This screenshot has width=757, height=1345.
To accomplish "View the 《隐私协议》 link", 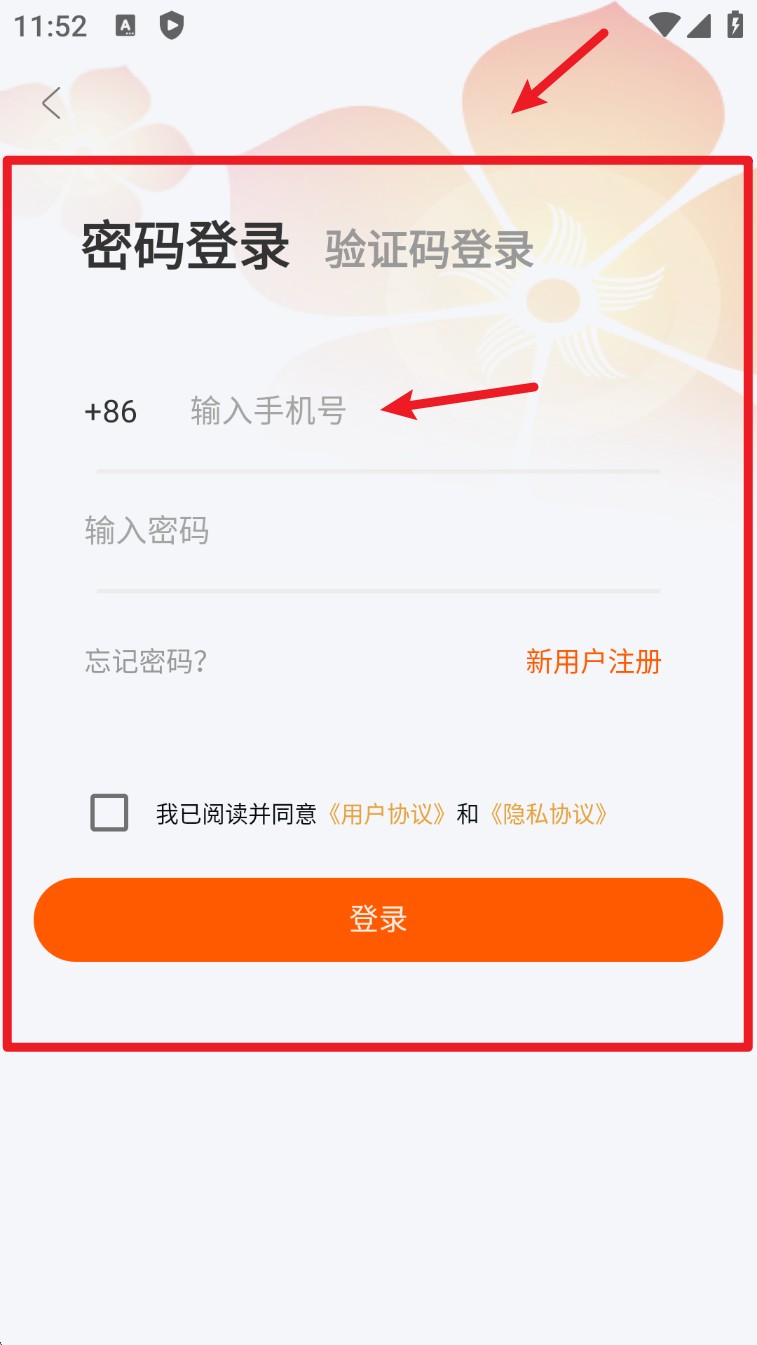I will 547,814.
